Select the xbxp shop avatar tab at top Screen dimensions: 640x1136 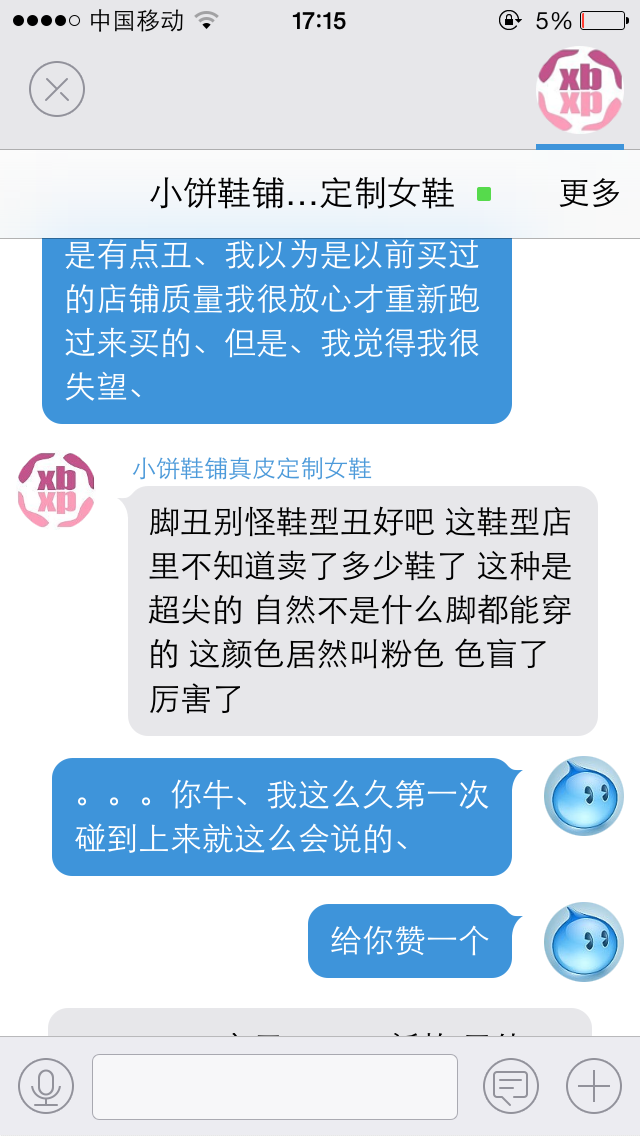580,91
